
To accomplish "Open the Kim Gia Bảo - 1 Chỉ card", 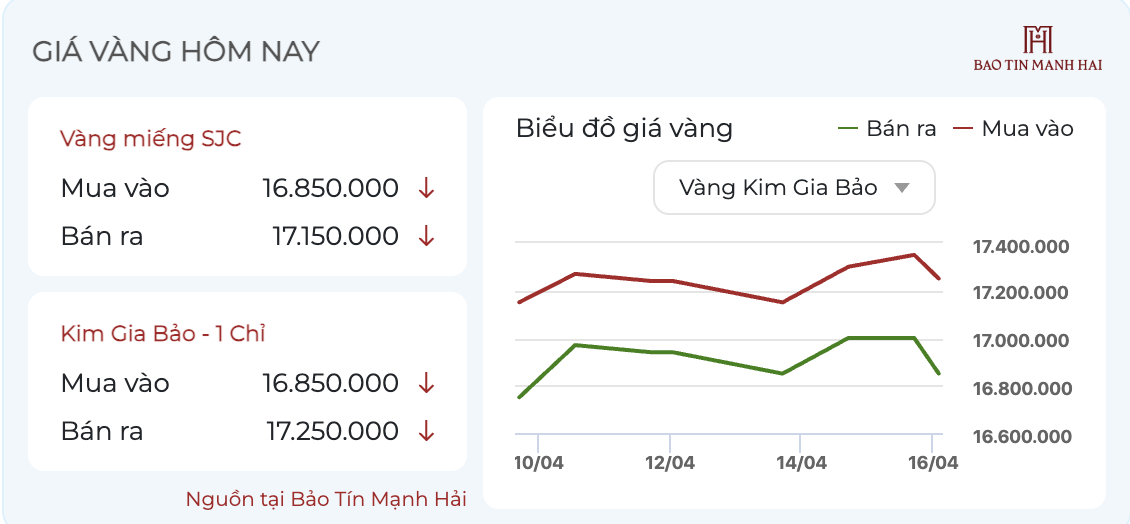I will pos(162,333).
